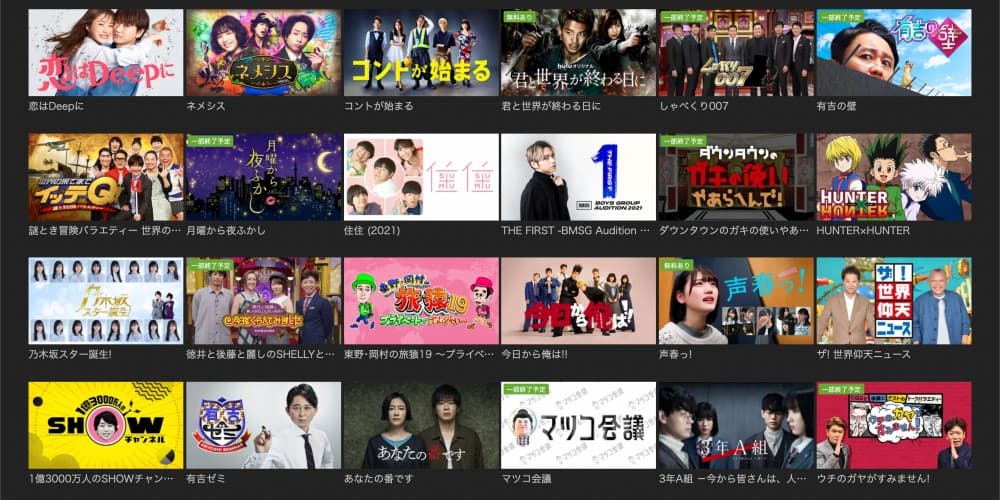Select ダウンタウンのガキの使い
The image size is (1000, 500).
pyautogui.click(x=736, y=177)
